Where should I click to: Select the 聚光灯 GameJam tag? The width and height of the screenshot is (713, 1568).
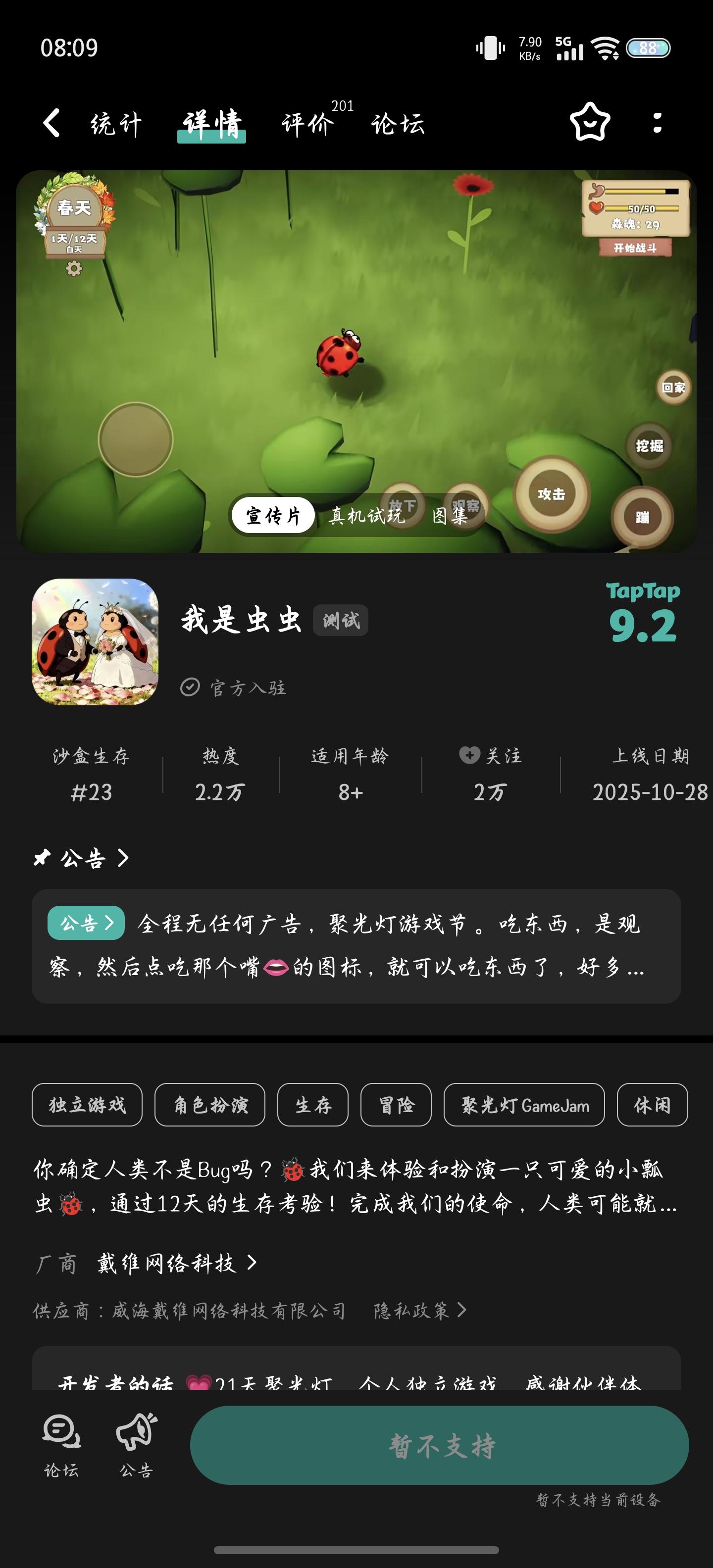click(524, 1105)
